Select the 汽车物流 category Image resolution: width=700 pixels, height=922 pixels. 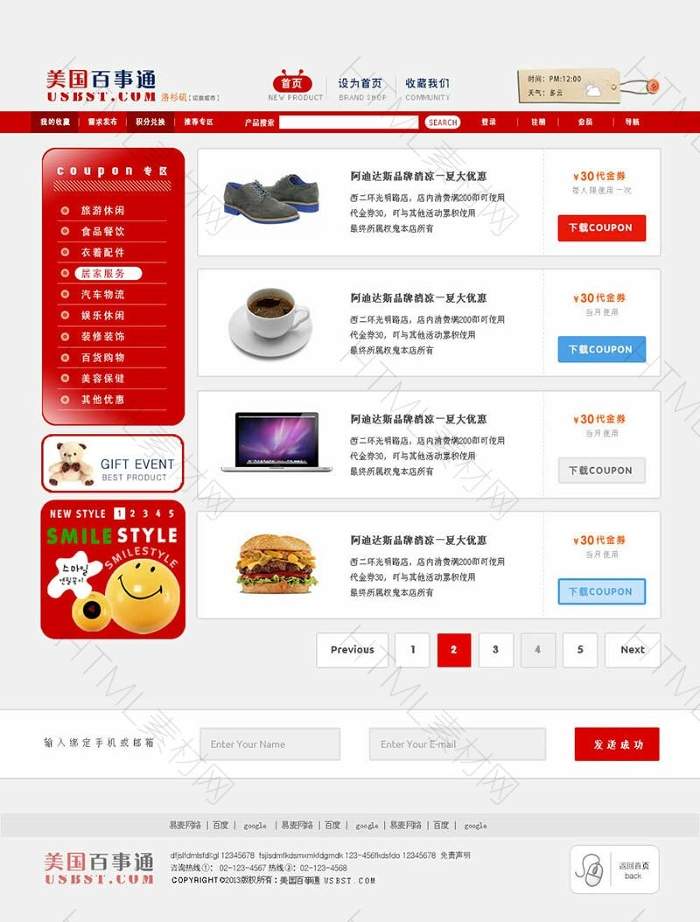click(x=103, y=295)
